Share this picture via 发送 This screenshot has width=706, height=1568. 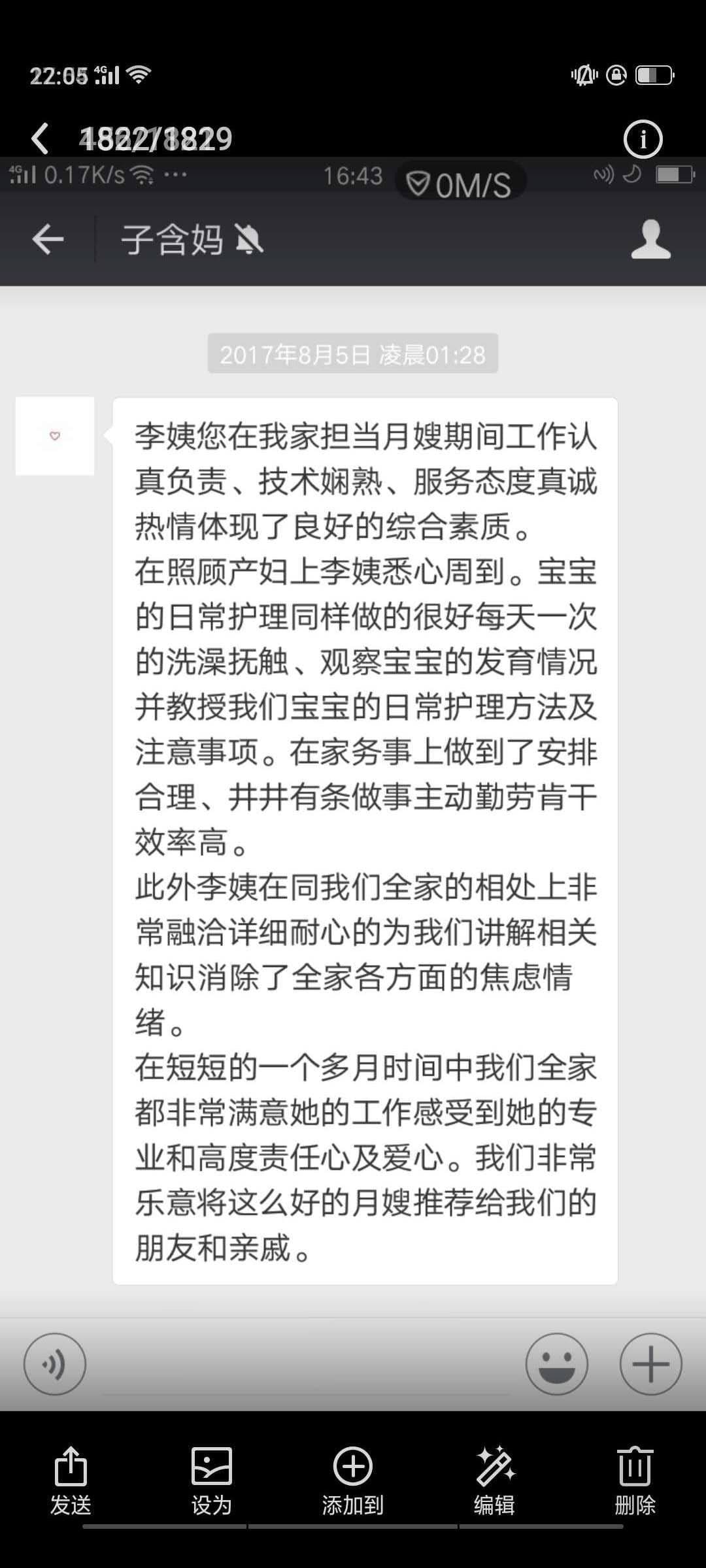pos(71,1481)
